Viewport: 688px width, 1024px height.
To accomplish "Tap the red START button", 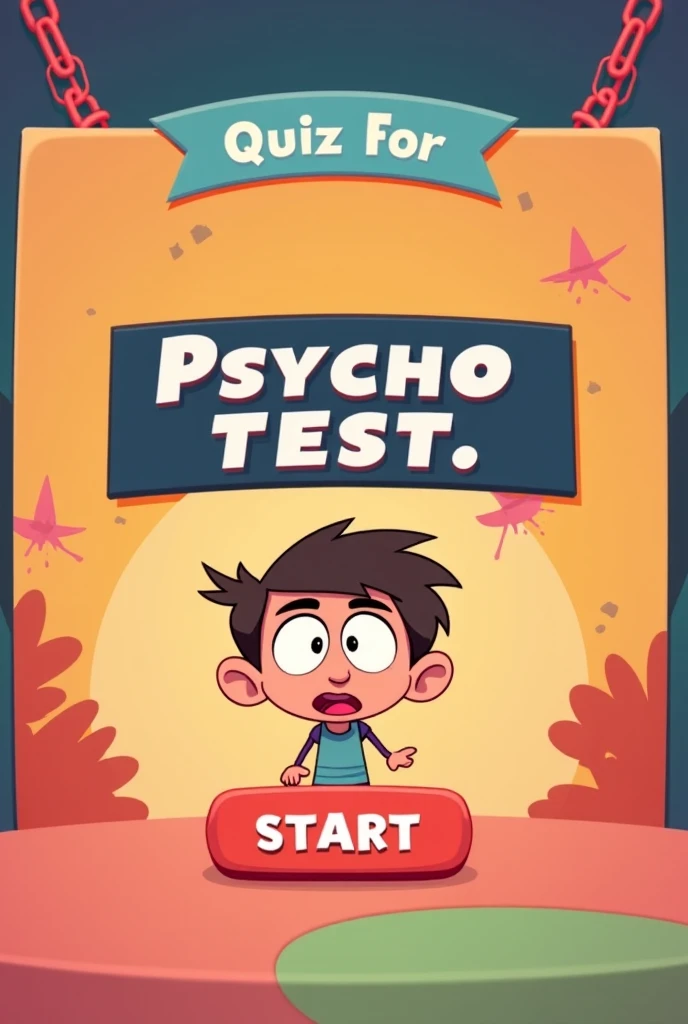I will 338,832.
